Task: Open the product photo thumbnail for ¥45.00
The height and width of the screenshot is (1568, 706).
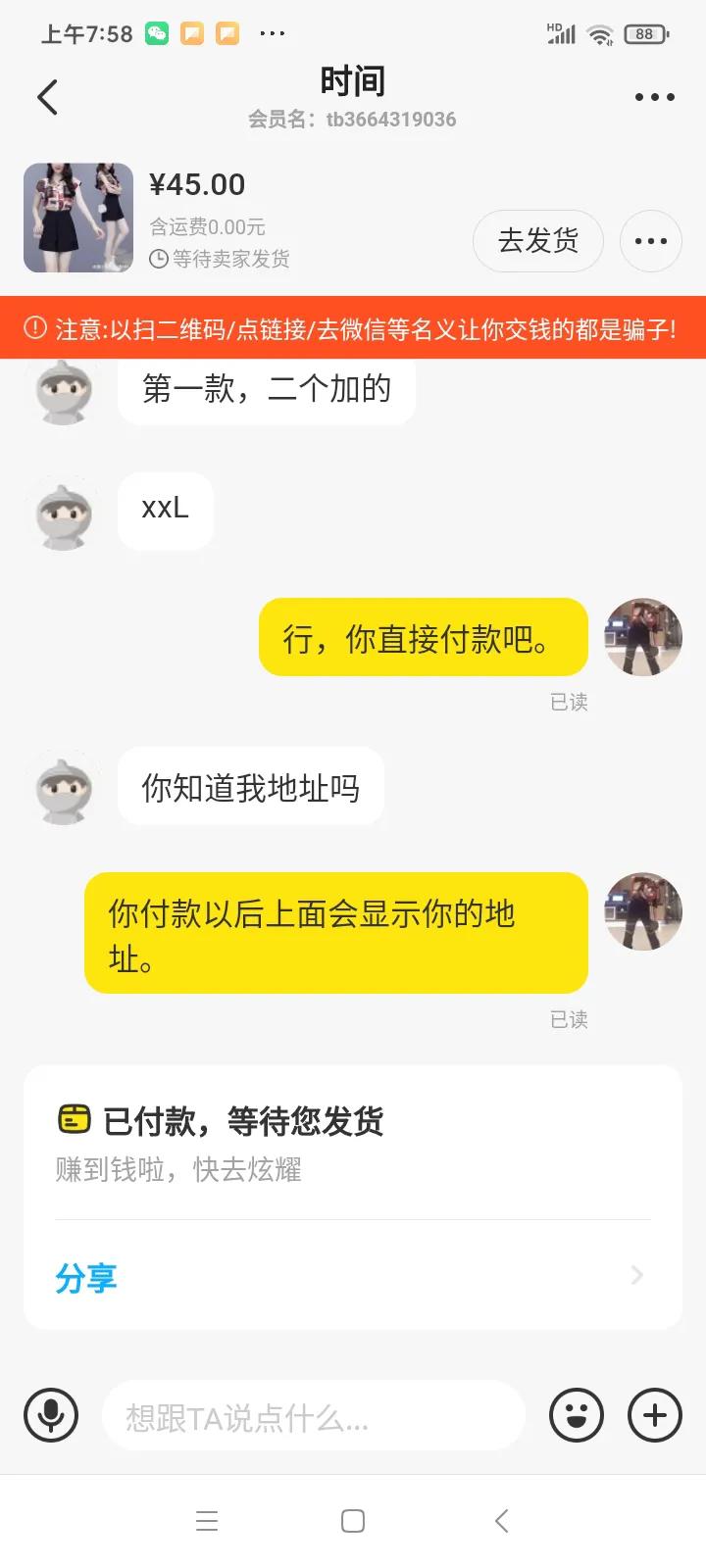Action: 78,218
